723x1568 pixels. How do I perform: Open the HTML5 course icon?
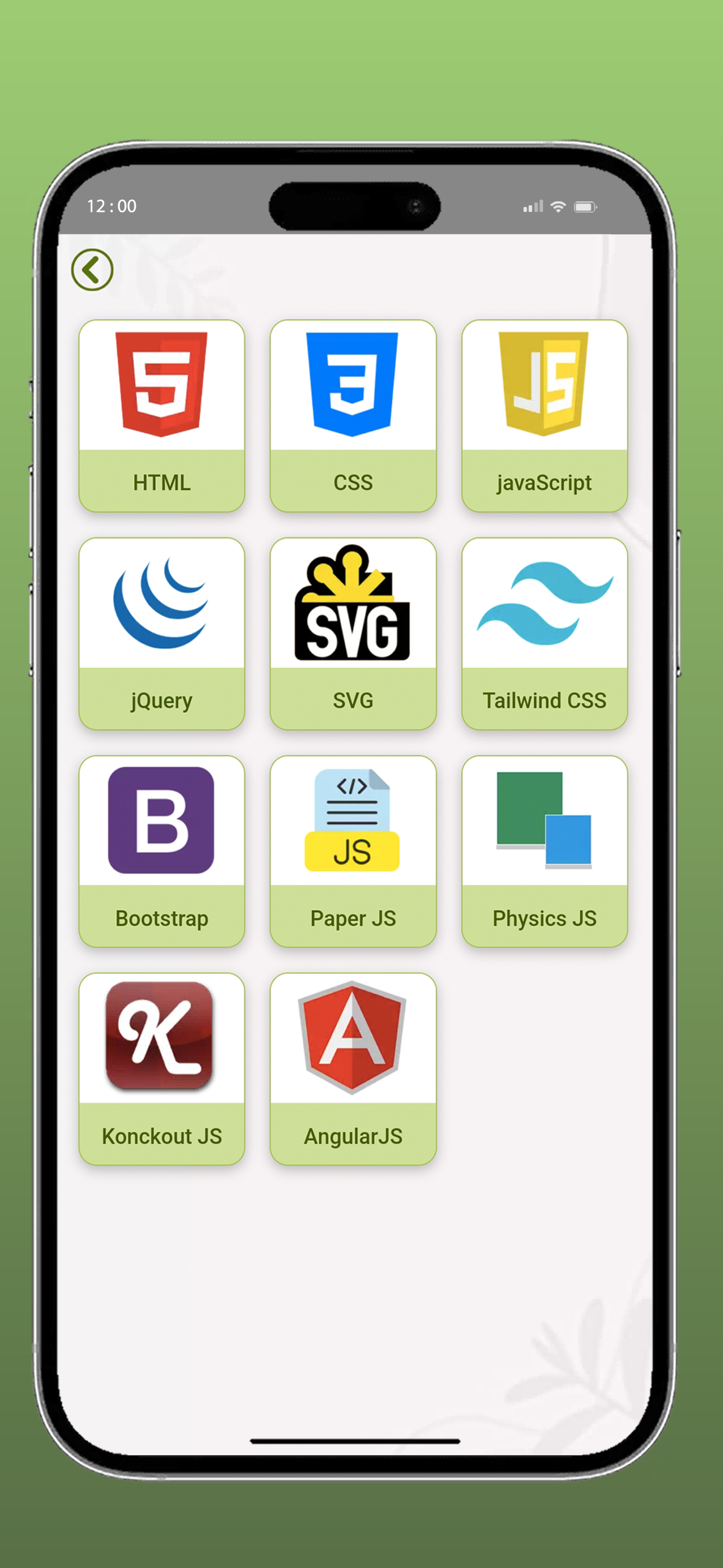click(161, 384)
